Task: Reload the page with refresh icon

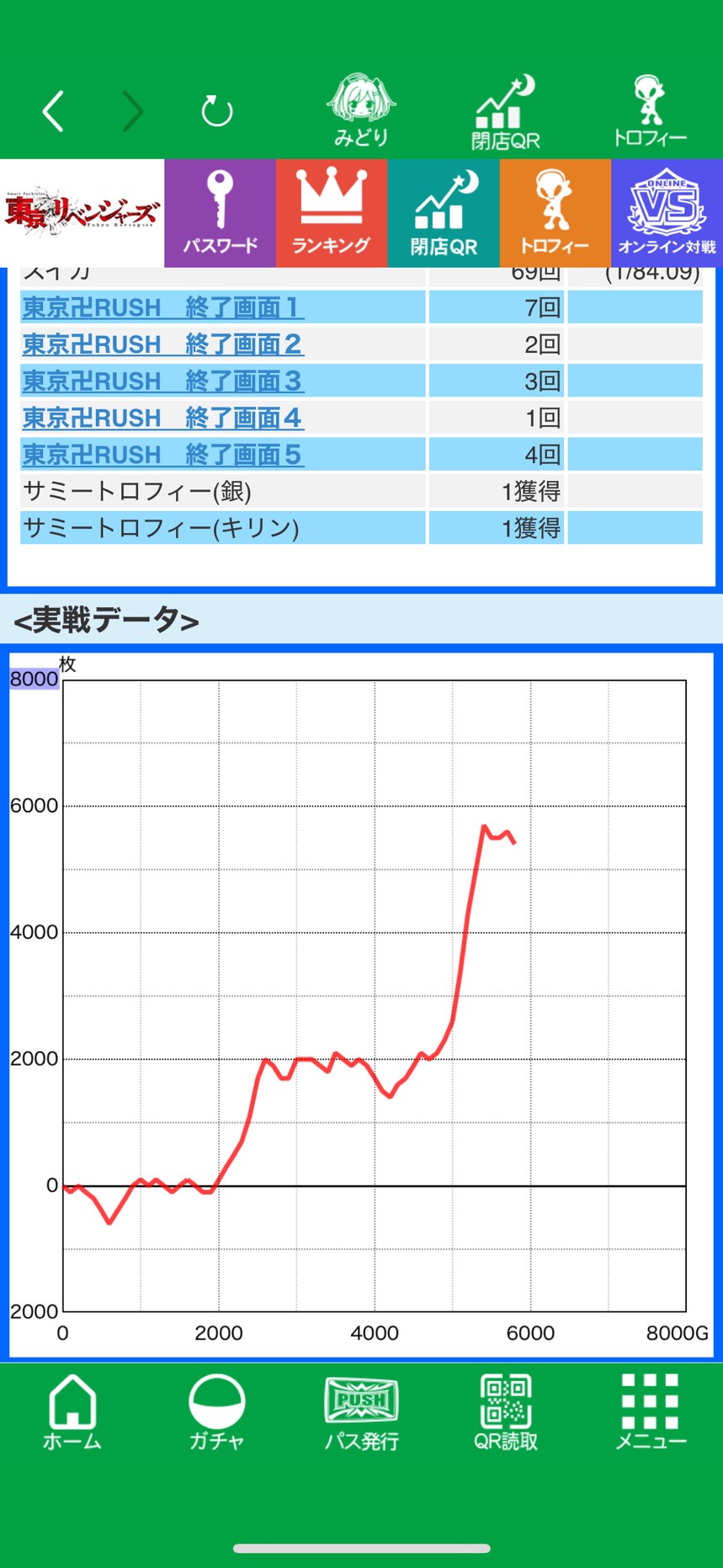Action: pos(216,111)
